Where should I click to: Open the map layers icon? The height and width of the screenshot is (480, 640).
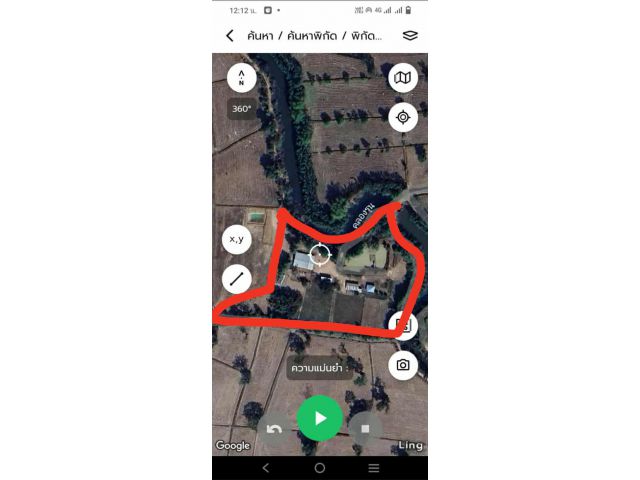410,35
